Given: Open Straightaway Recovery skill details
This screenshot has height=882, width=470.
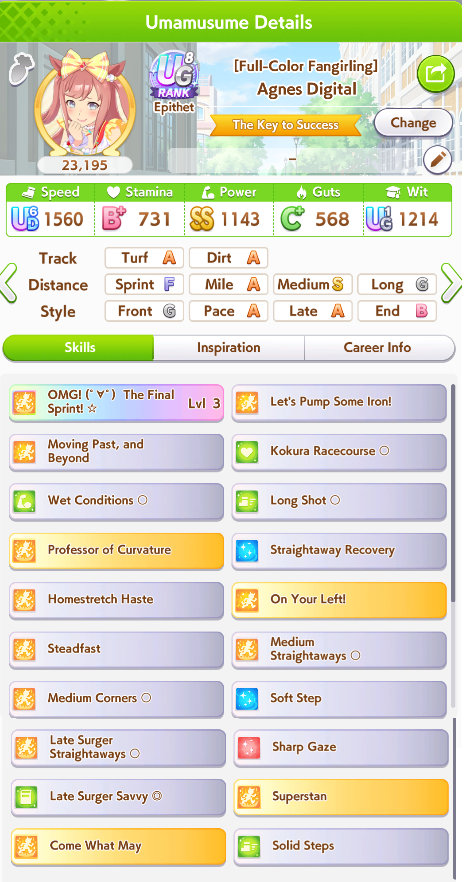Looking at the screenshot, I should pos(339,551).
